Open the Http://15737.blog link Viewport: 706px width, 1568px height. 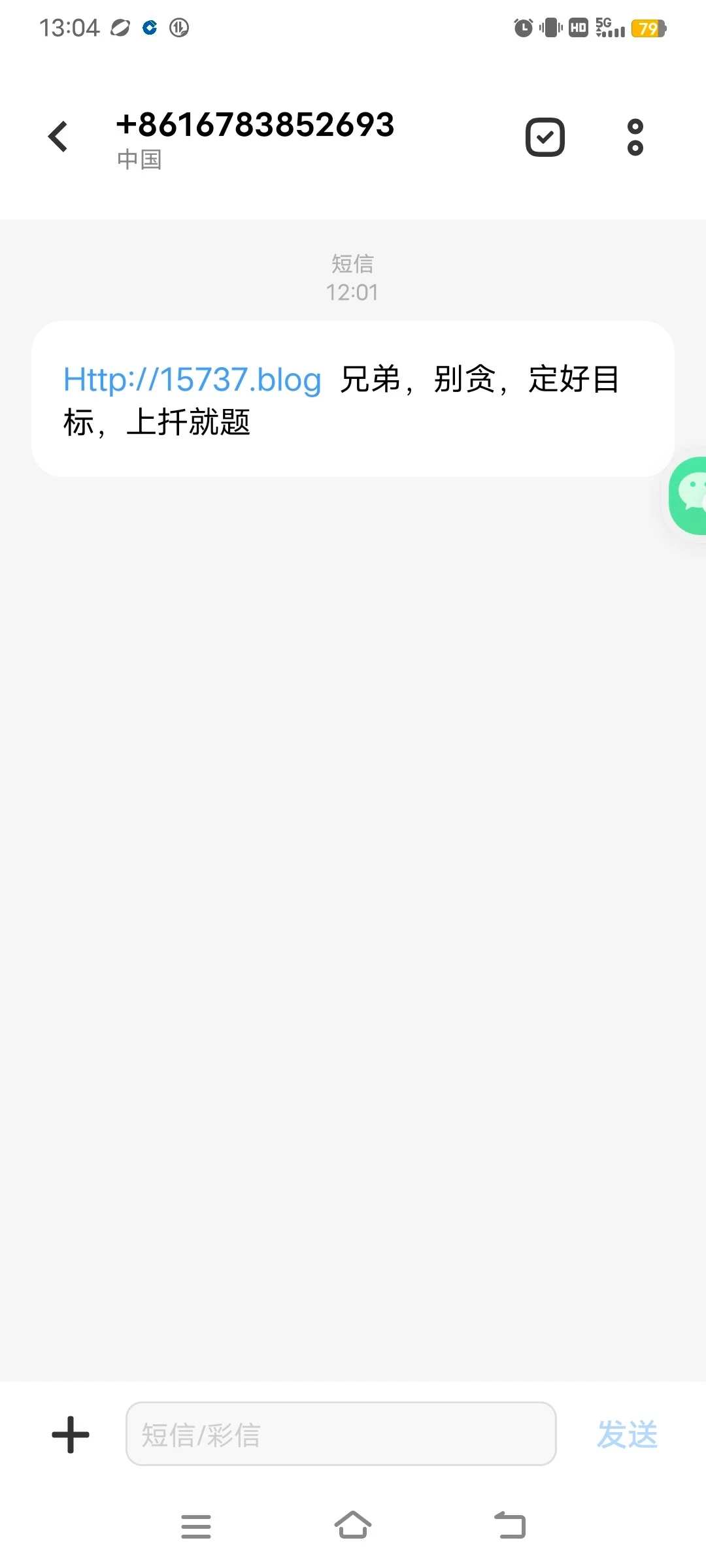tap(192, 380)
